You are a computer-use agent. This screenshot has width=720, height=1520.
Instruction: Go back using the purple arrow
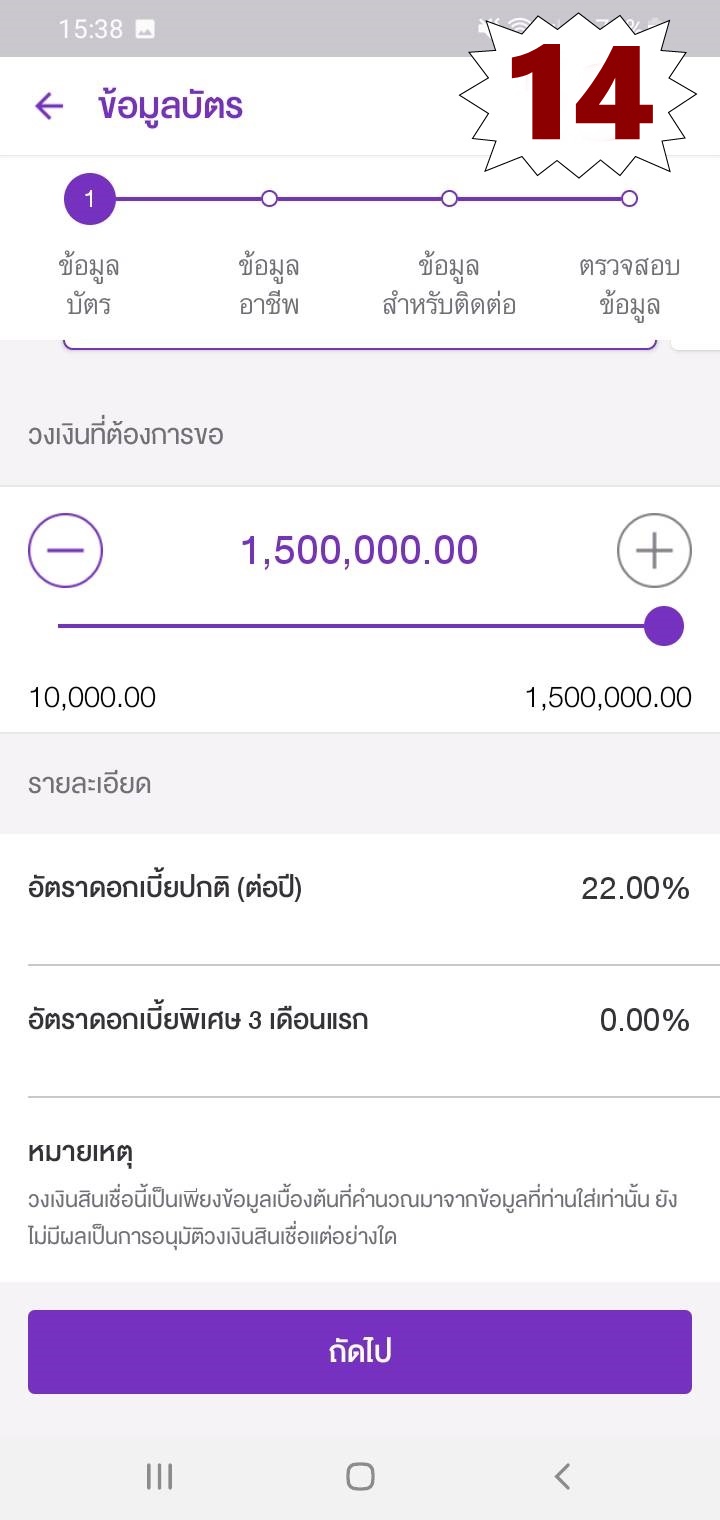(x=49, y=106)
